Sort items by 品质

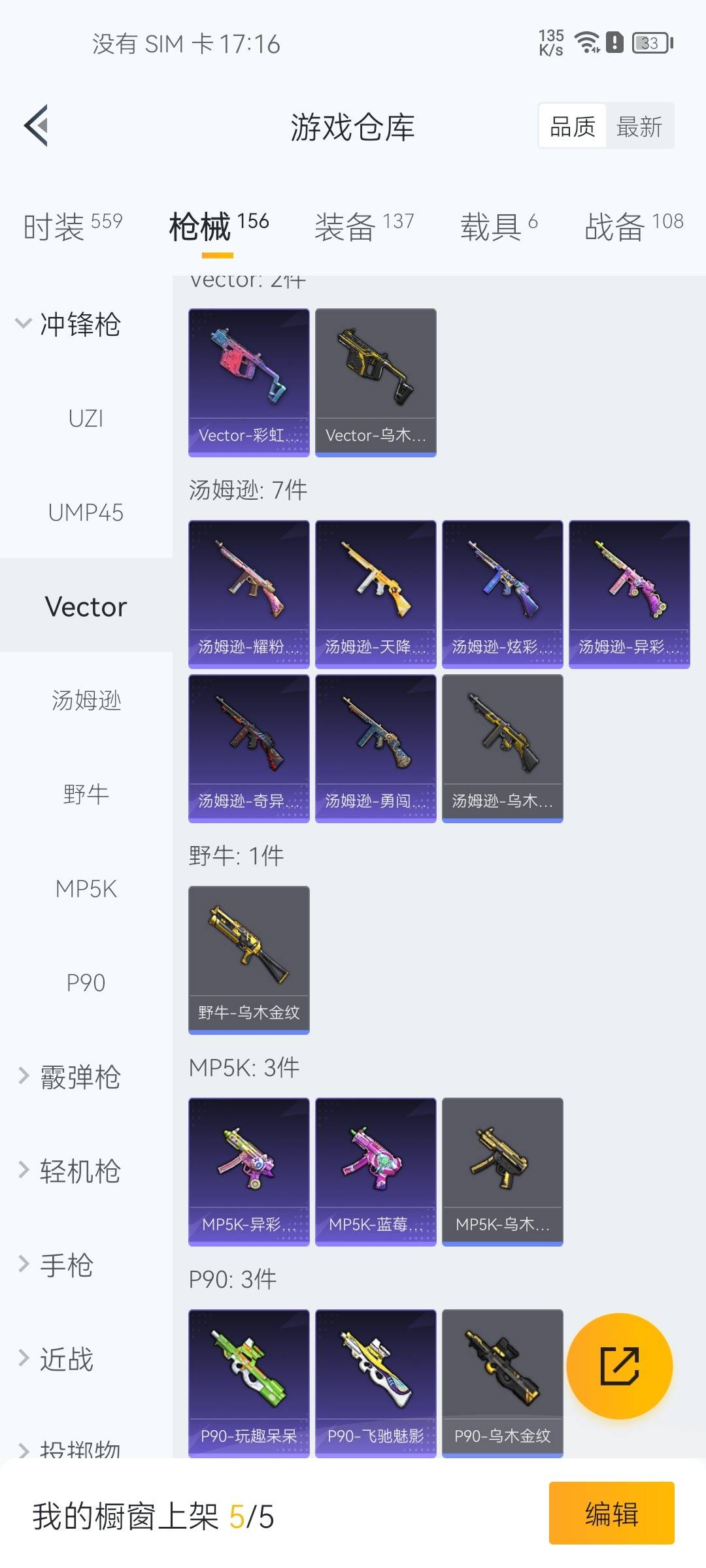(x=573, y=126)
